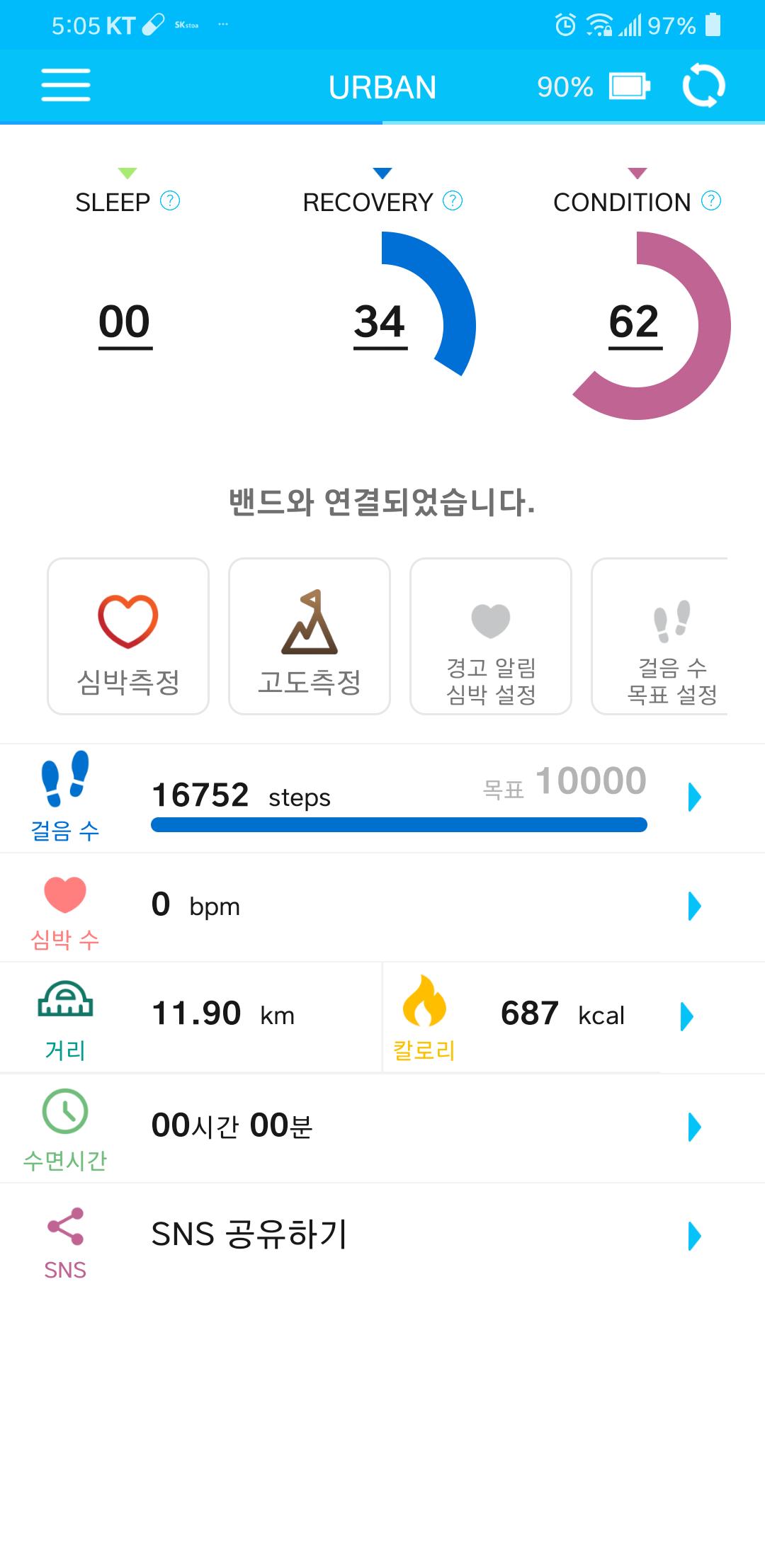This screenshot has height=1568, width=765.
Task: Open the CONDITION score 62
Action: 635,323
